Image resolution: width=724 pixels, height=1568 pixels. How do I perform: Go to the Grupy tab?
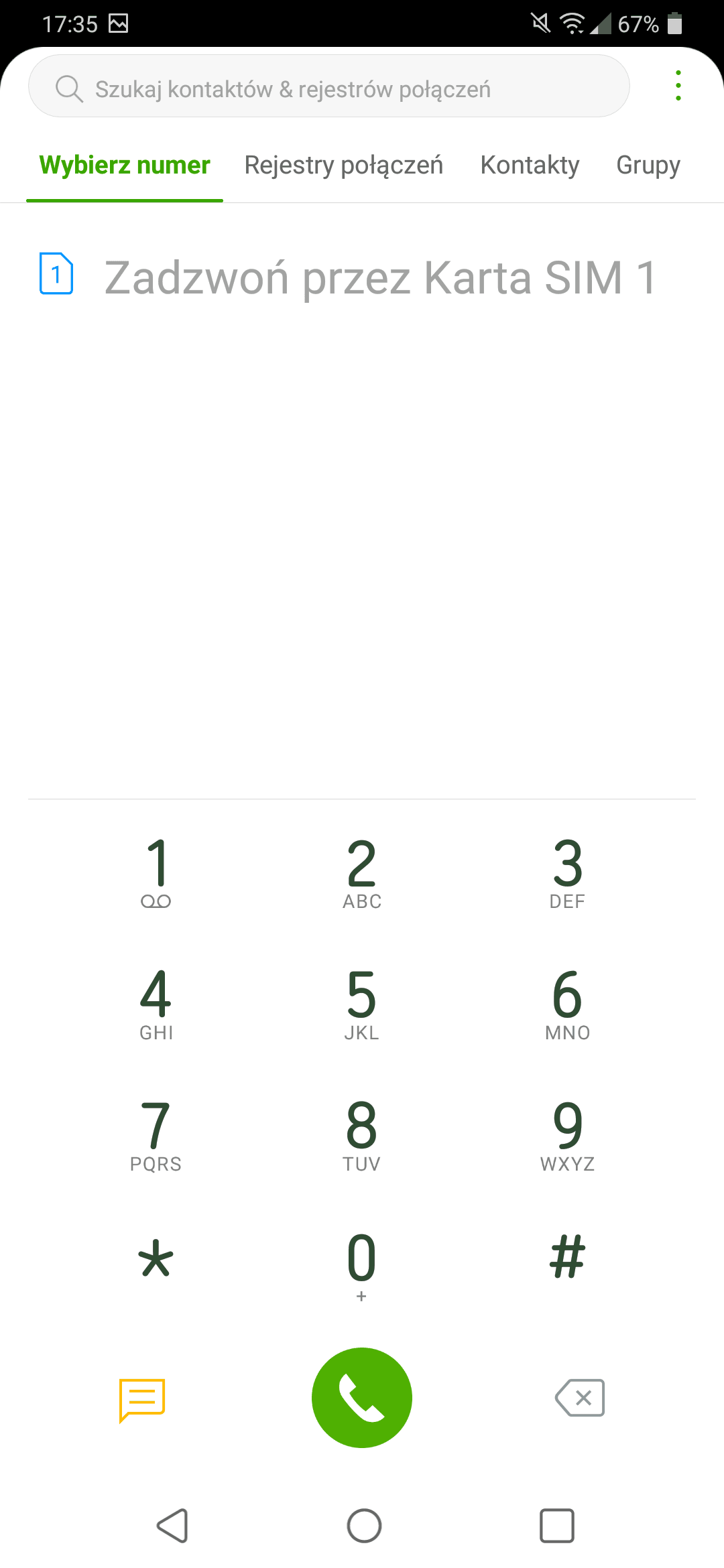pyautogui.click(x=648, y=165)
